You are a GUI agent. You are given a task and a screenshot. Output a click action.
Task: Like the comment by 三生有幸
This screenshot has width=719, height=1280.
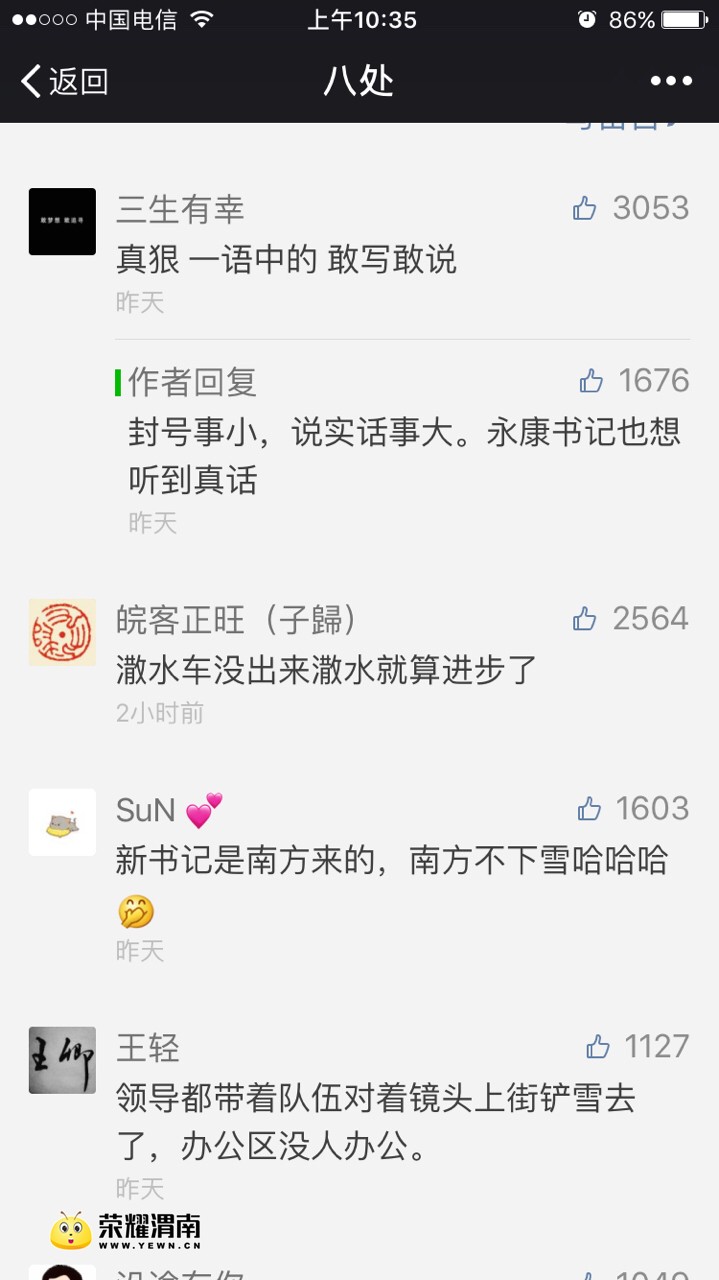585,208
